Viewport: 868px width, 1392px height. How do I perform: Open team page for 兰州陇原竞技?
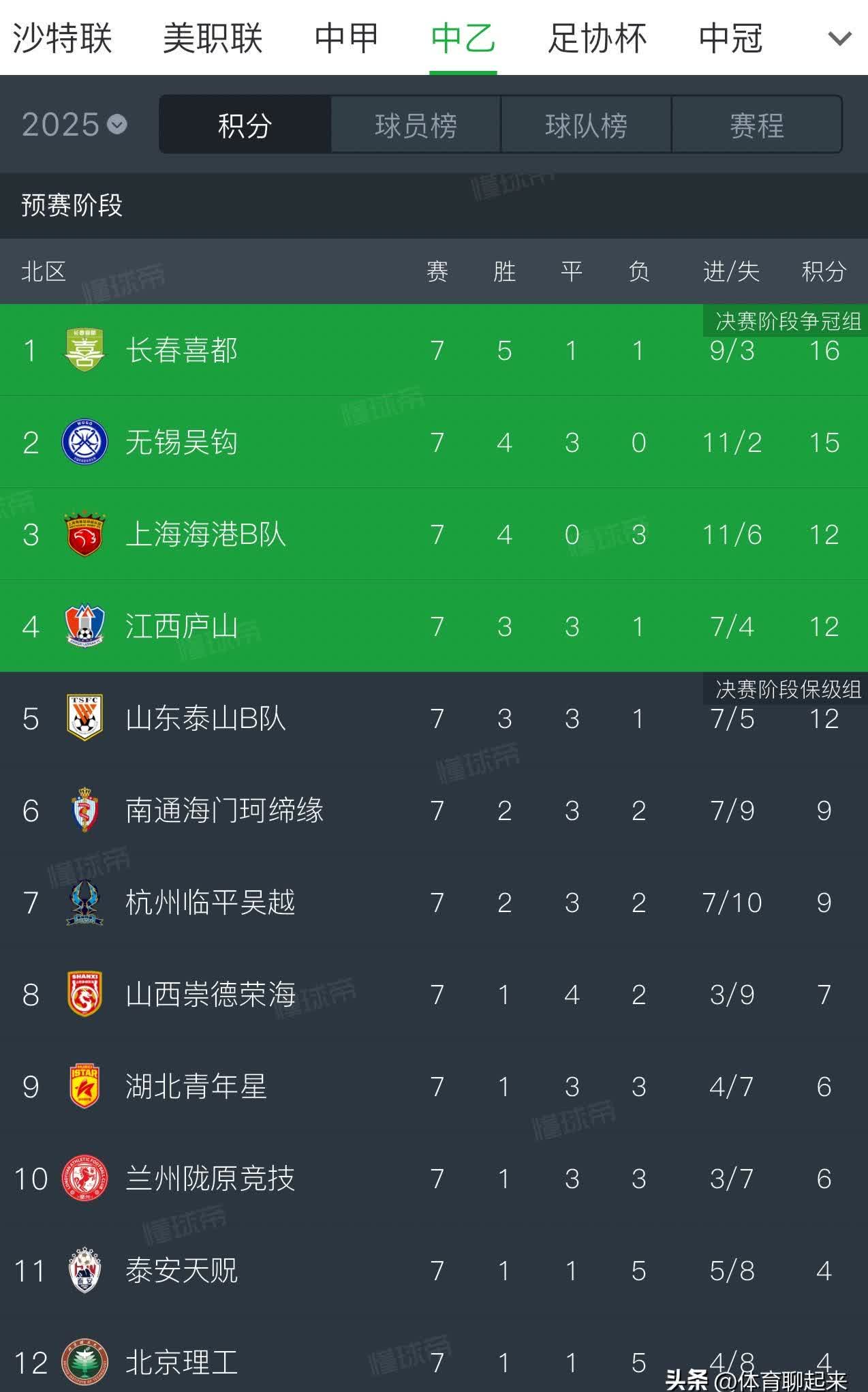click(x=211, y=1179)
